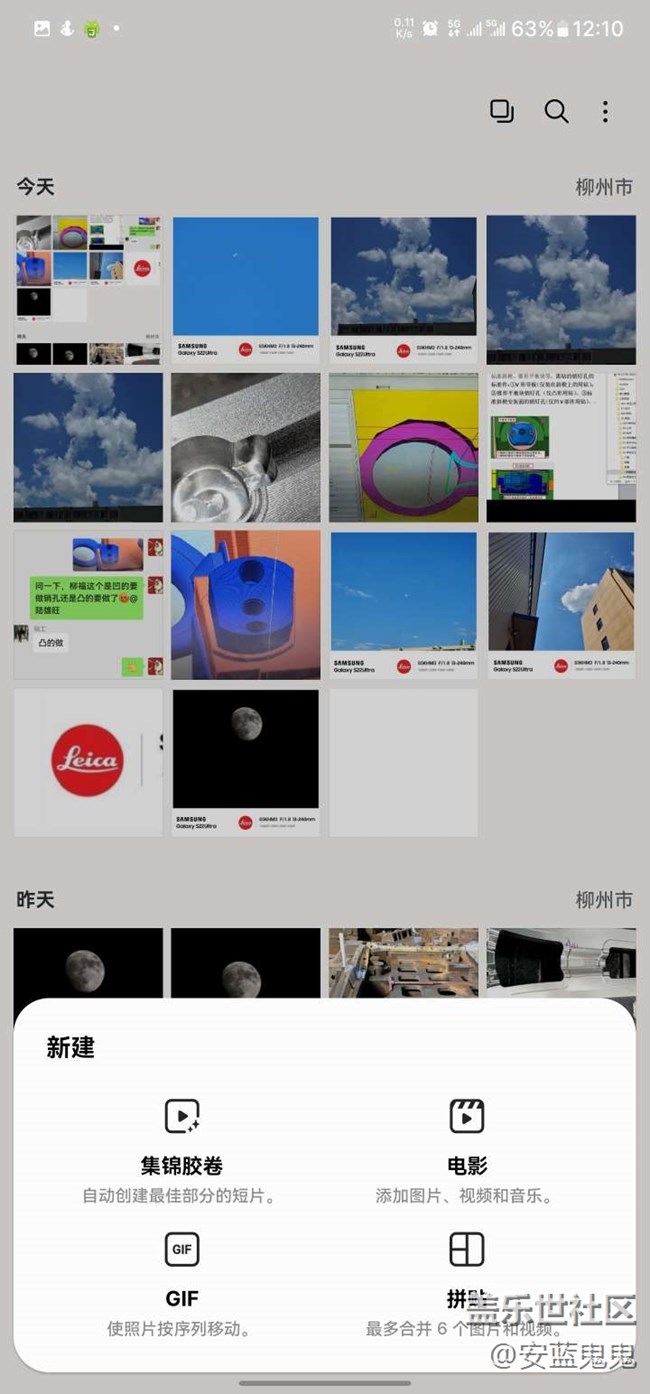650x1394 pixels.
Task: Open the yellow and purple ring CAD image
Action: (x=403, y=447)
